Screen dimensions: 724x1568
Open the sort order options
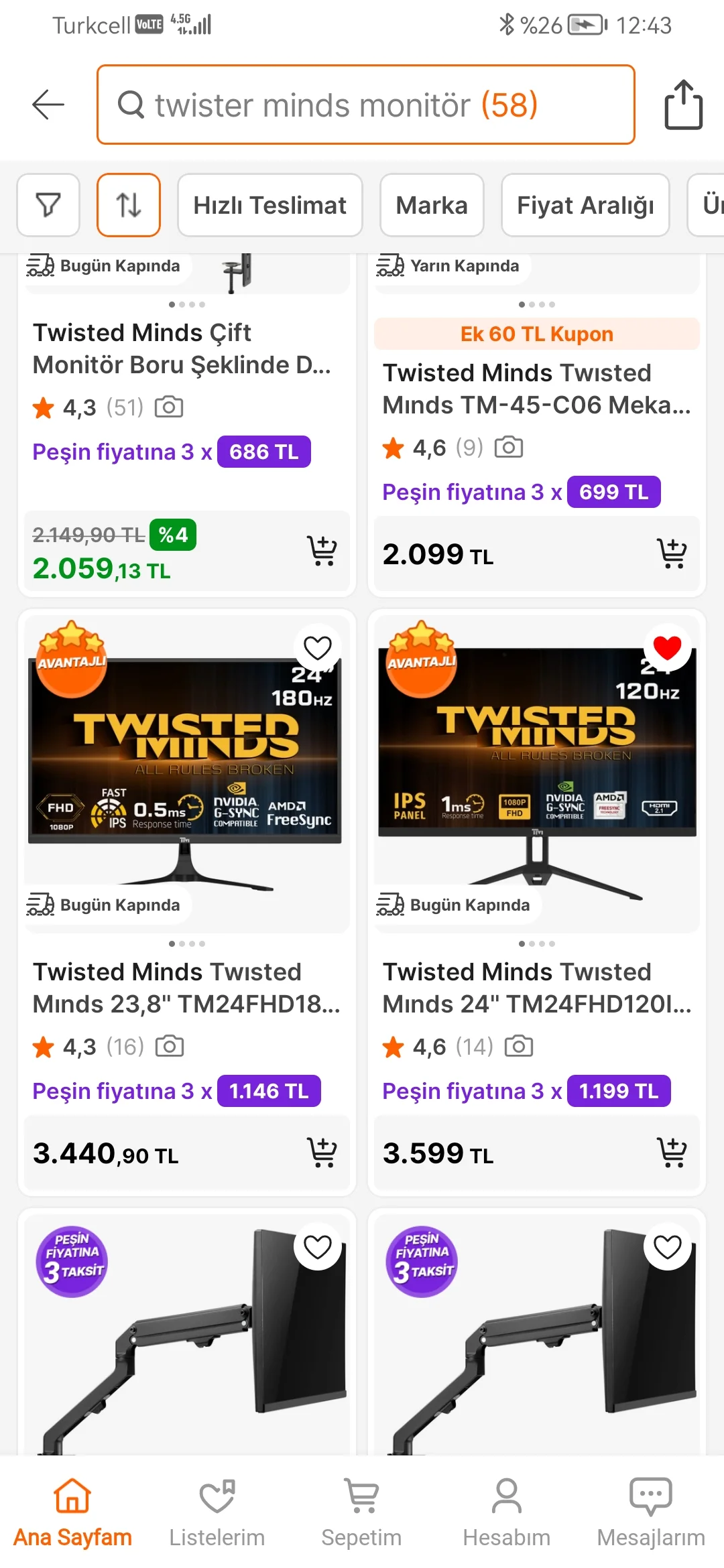[x=129, y=205]
